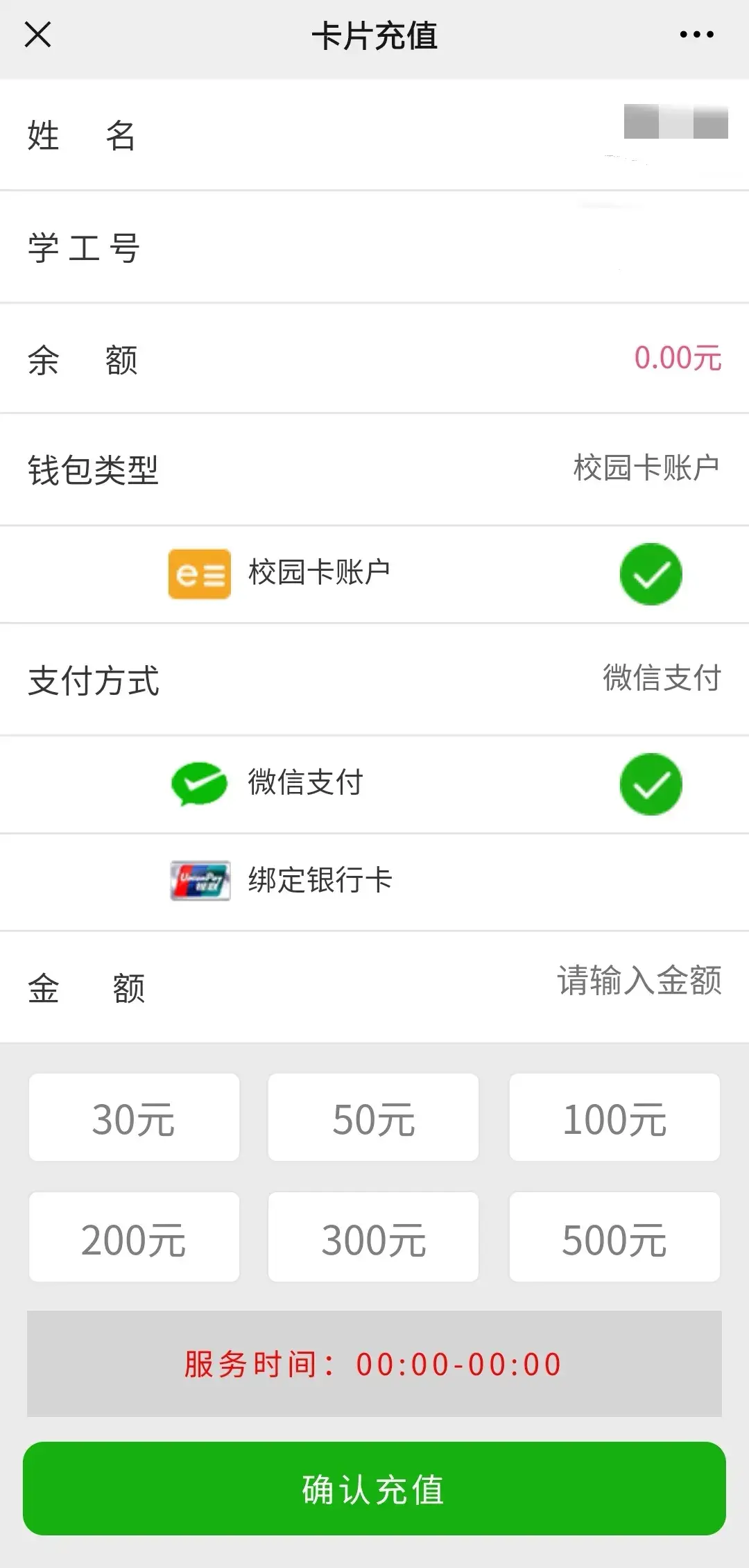
Task: Pick the 50元 preset amount
Action: 373,1117
